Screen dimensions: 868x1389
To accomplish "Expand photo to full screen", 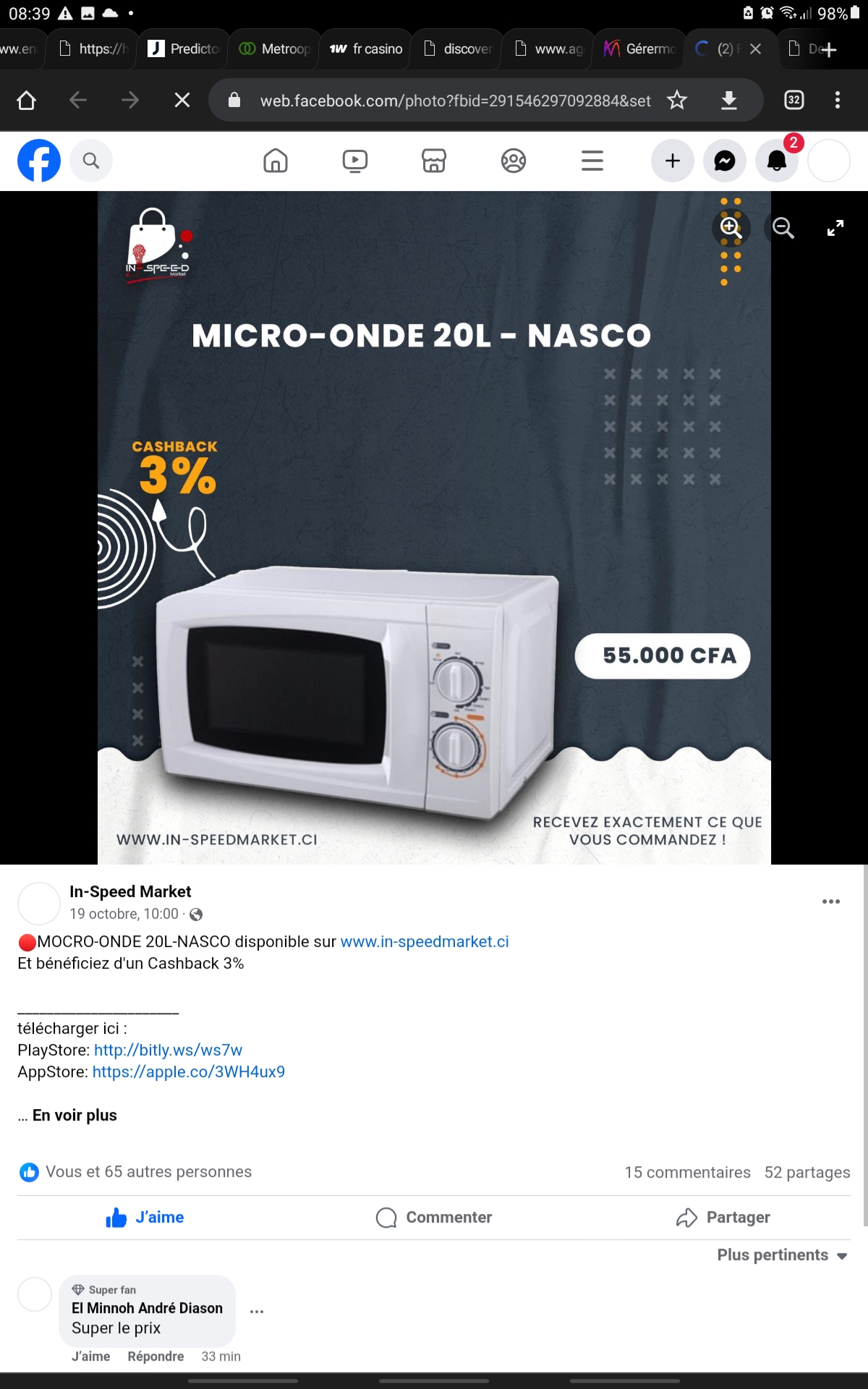I will coord(835,228).
